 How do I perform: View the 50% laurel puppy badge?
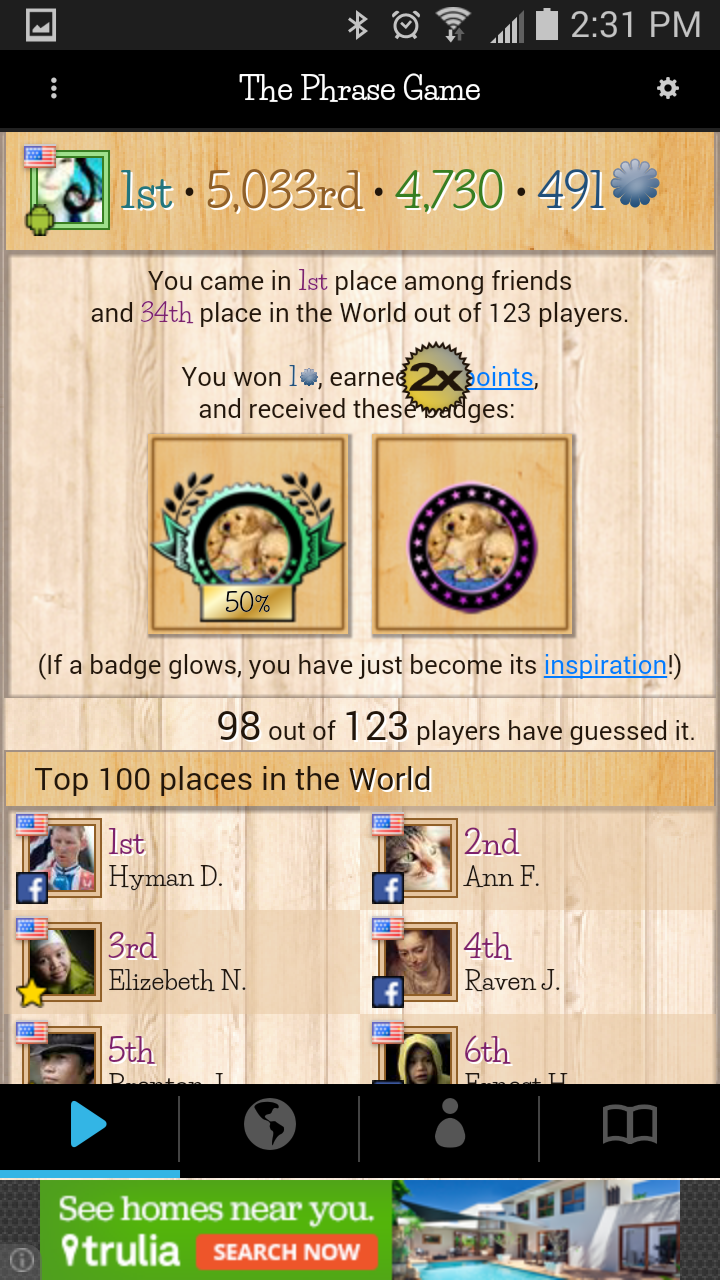[x=248, y=535]
